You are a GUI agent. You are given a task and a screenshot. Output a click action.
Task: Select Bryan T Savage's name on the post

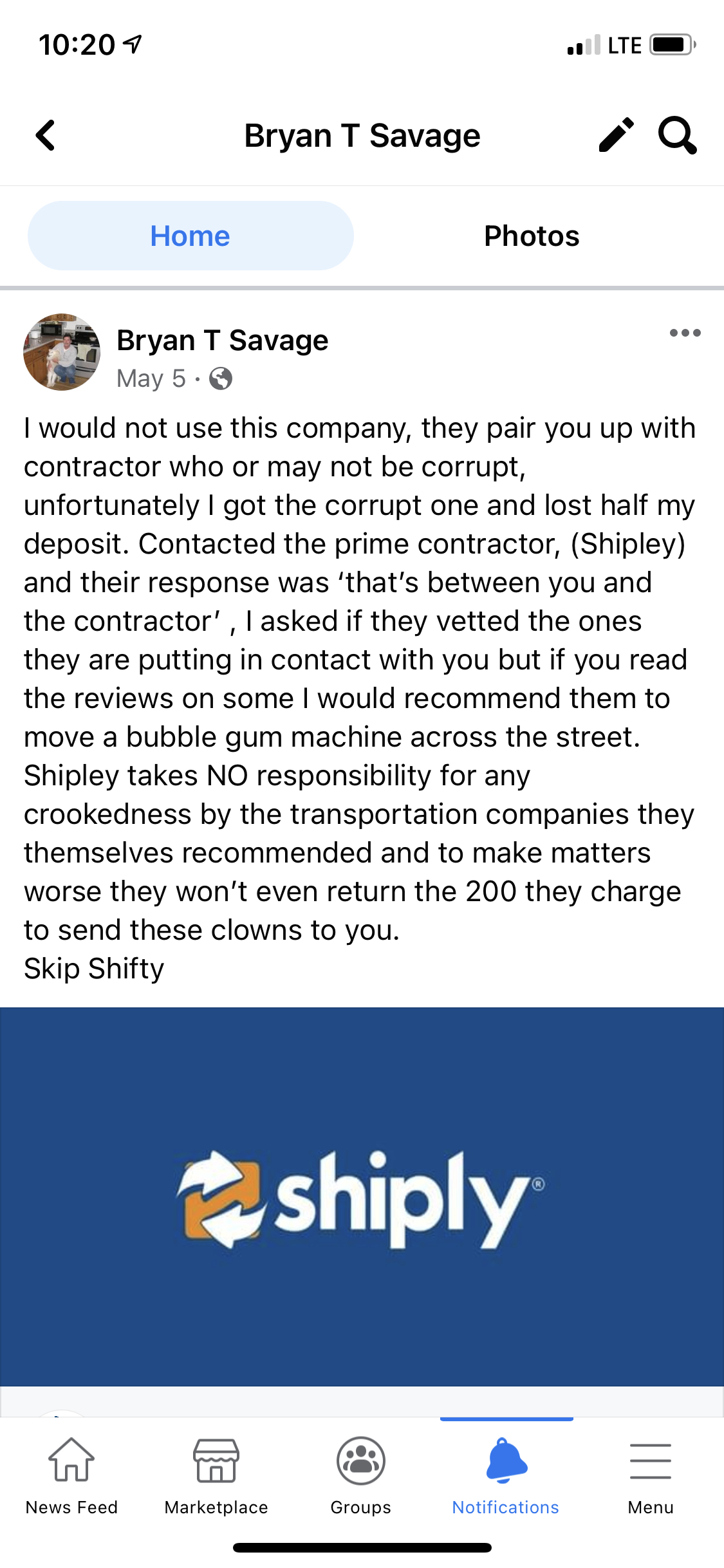pyautogui.click(x=222, y=340)
